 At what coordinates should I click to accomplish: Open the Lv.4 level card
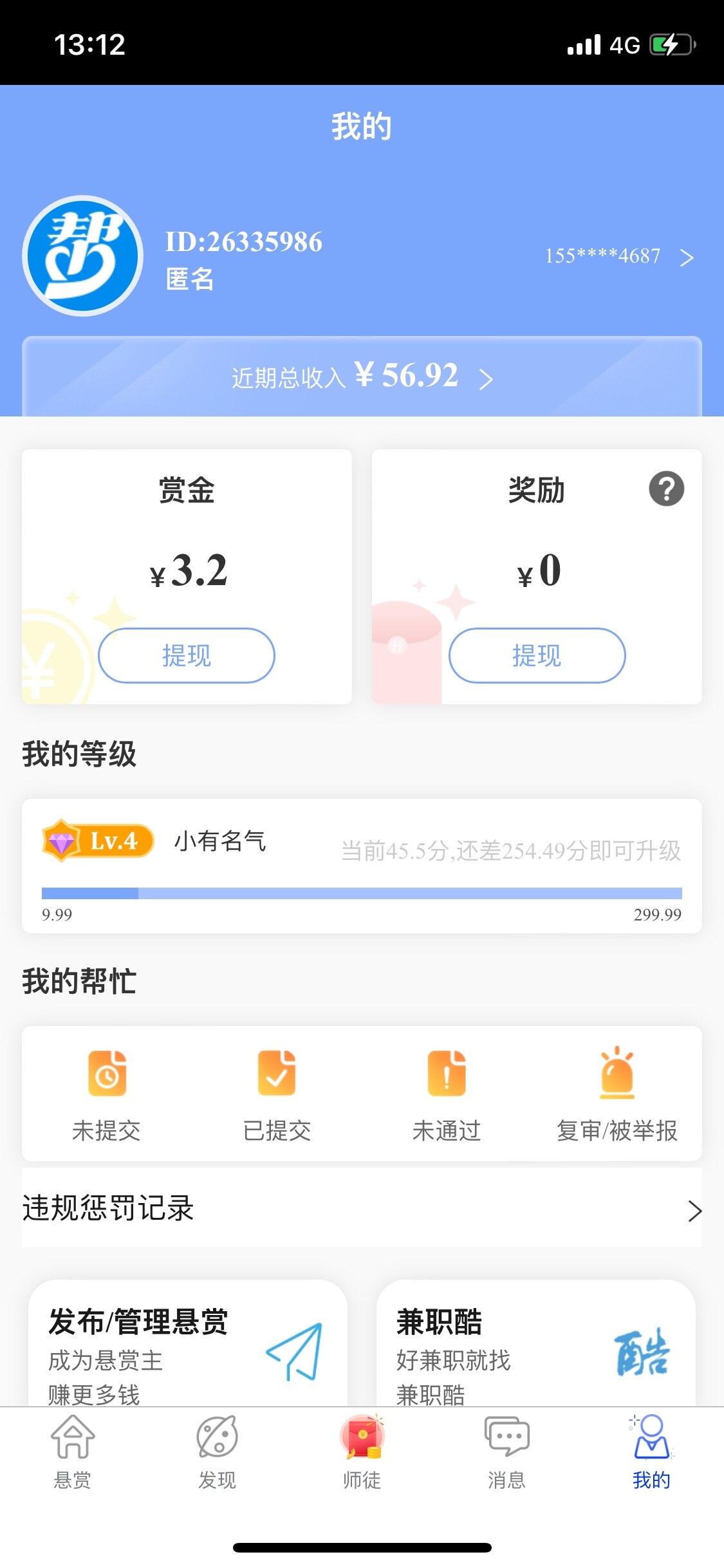click(362, 865)
